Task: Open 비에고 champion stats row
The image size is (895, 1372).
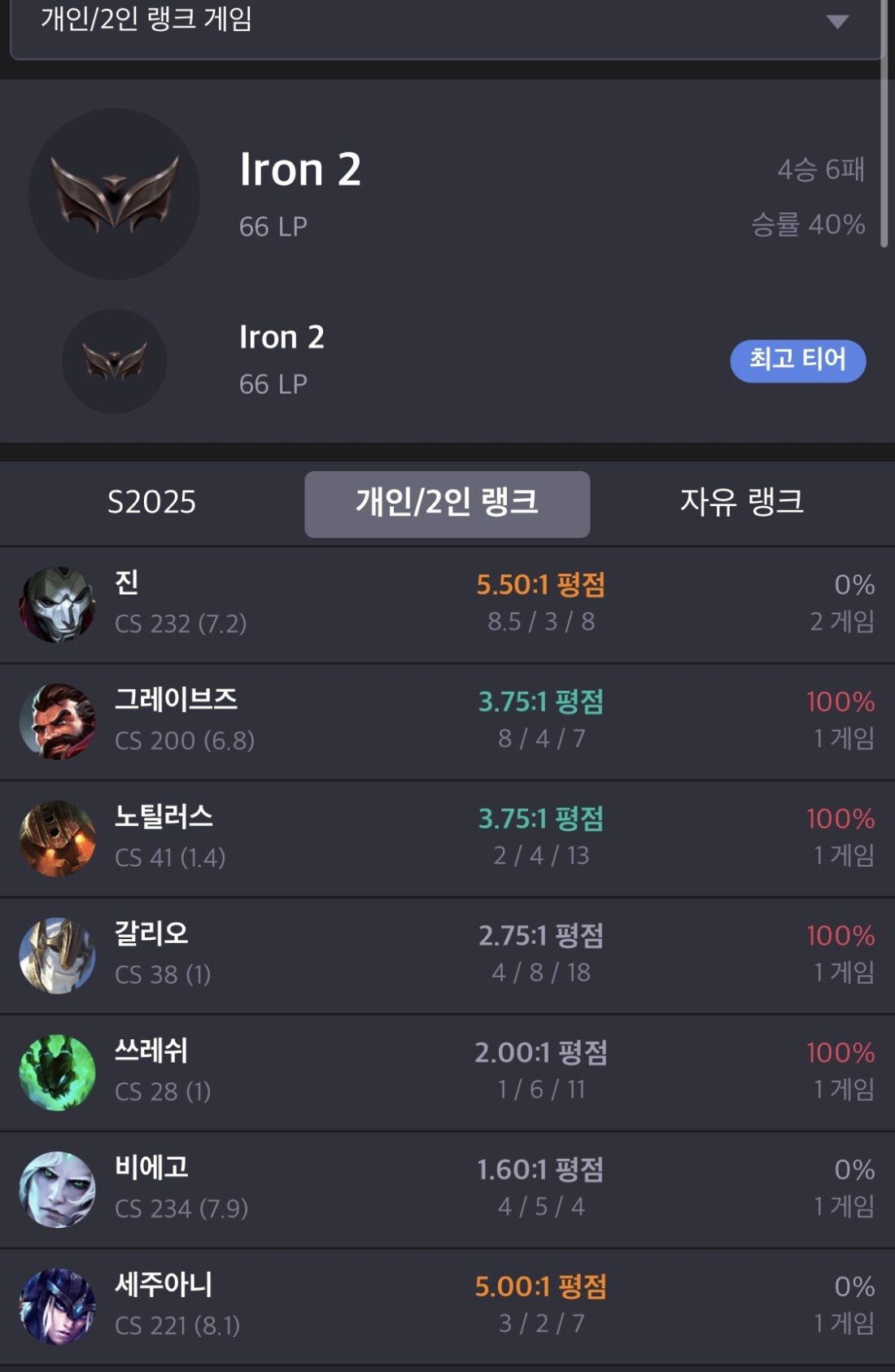Action: tap(447, 1189)
